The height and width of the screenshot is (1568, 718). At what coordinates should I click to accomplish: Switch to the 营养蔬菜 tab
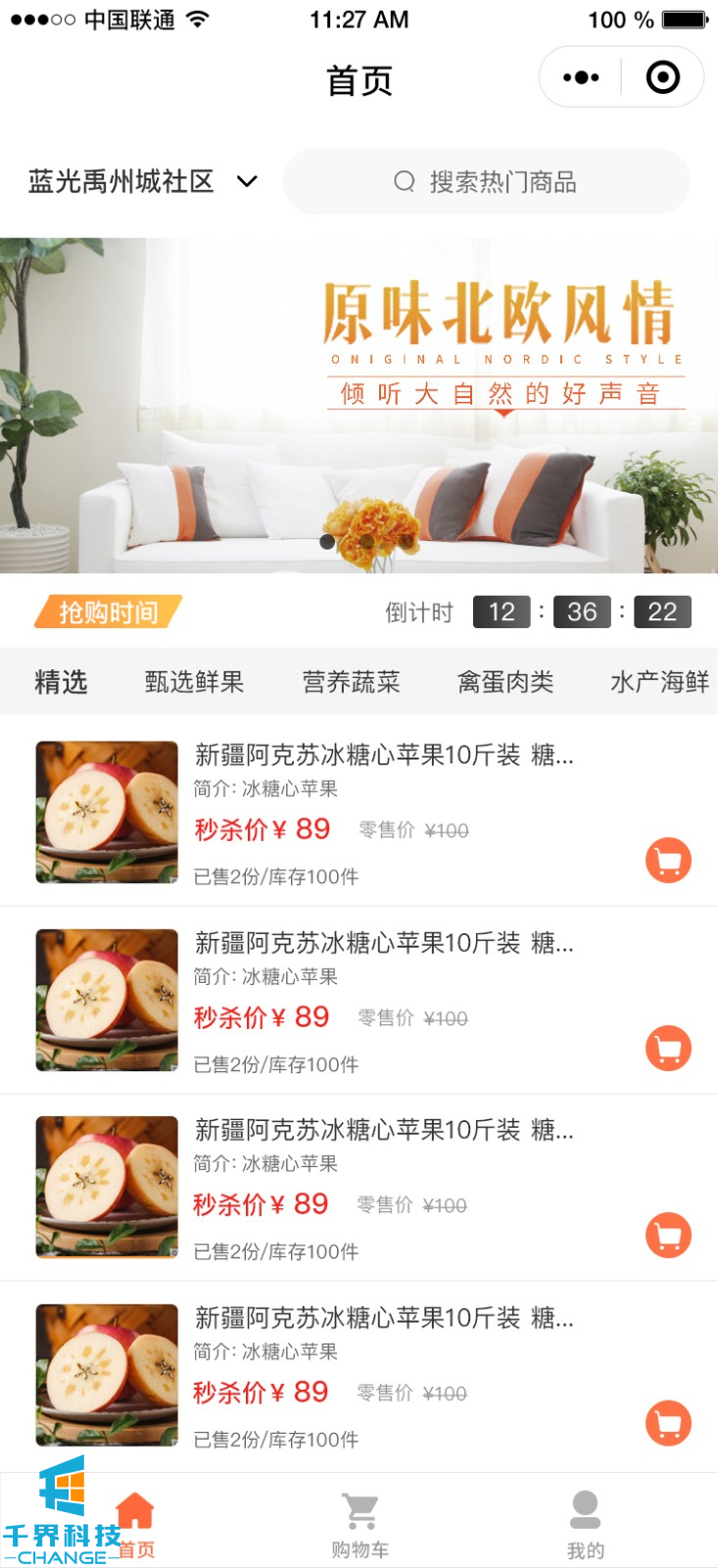tap(351, 682)
